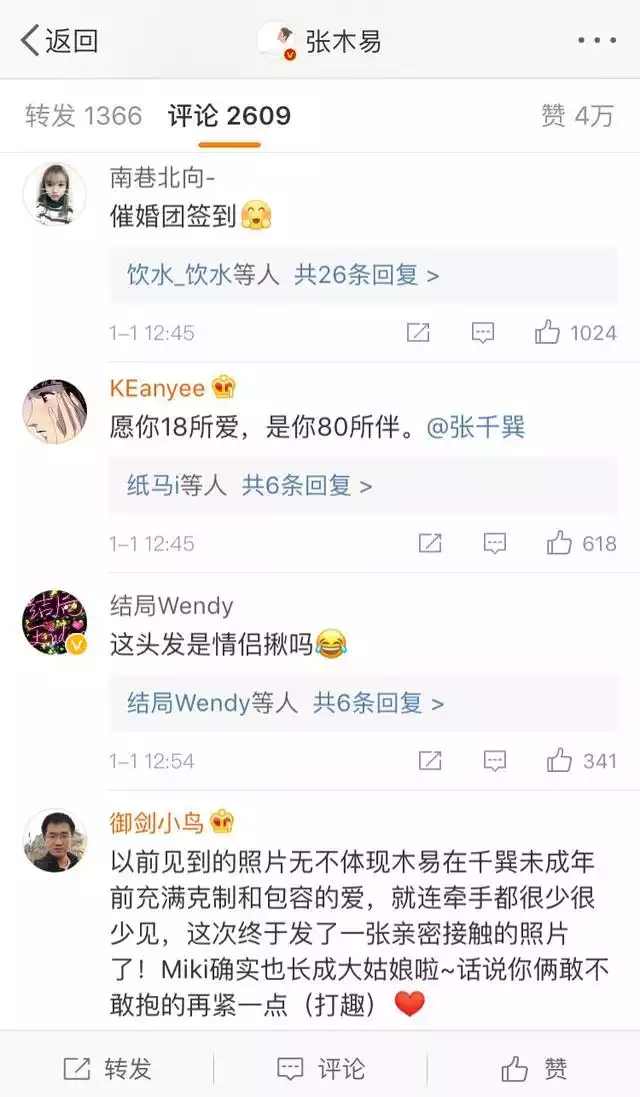Open 南巷北向- profile avatar

54,194
